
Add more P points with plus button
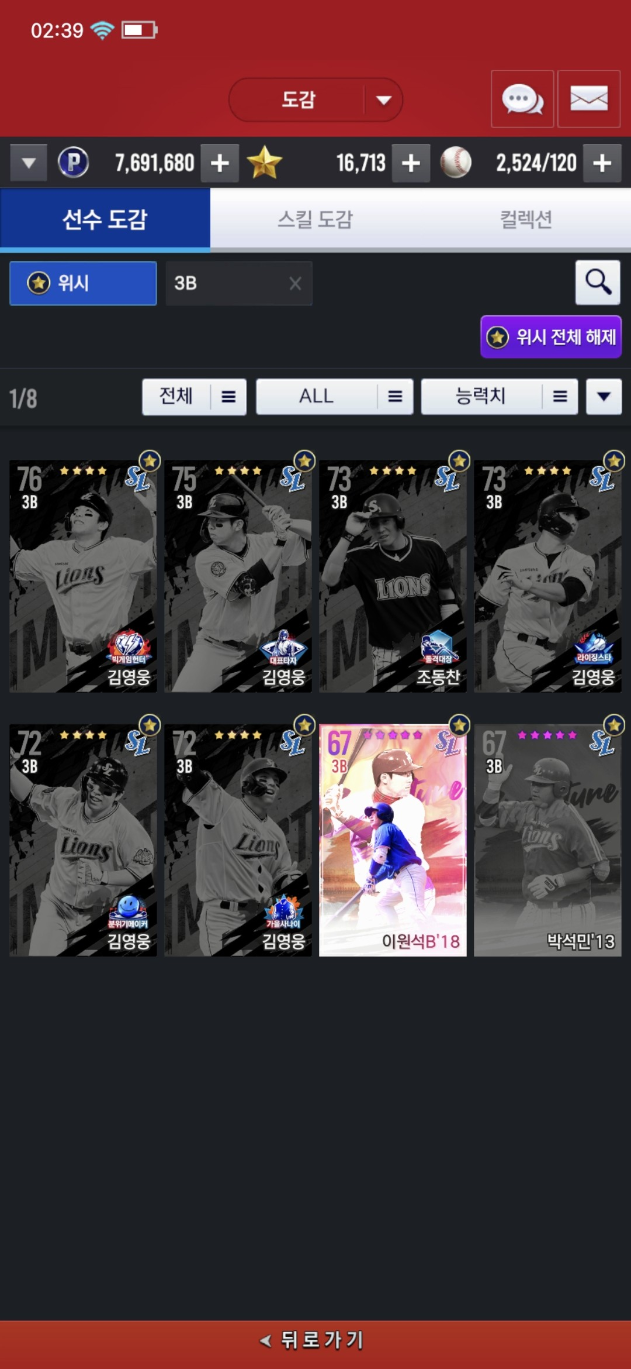(220, 163)
